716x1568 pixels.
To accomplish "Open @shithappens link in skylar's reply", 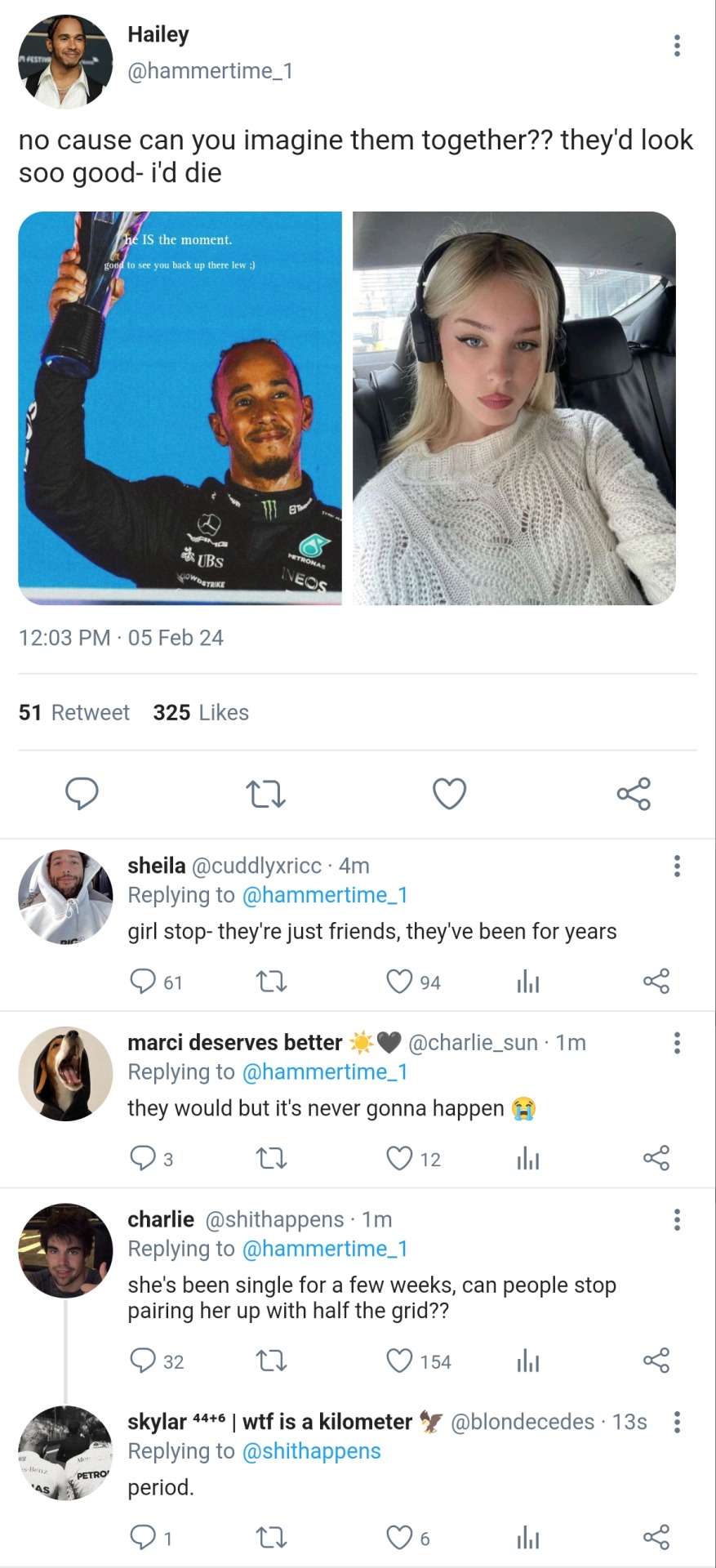I will tap(311, 1451).
